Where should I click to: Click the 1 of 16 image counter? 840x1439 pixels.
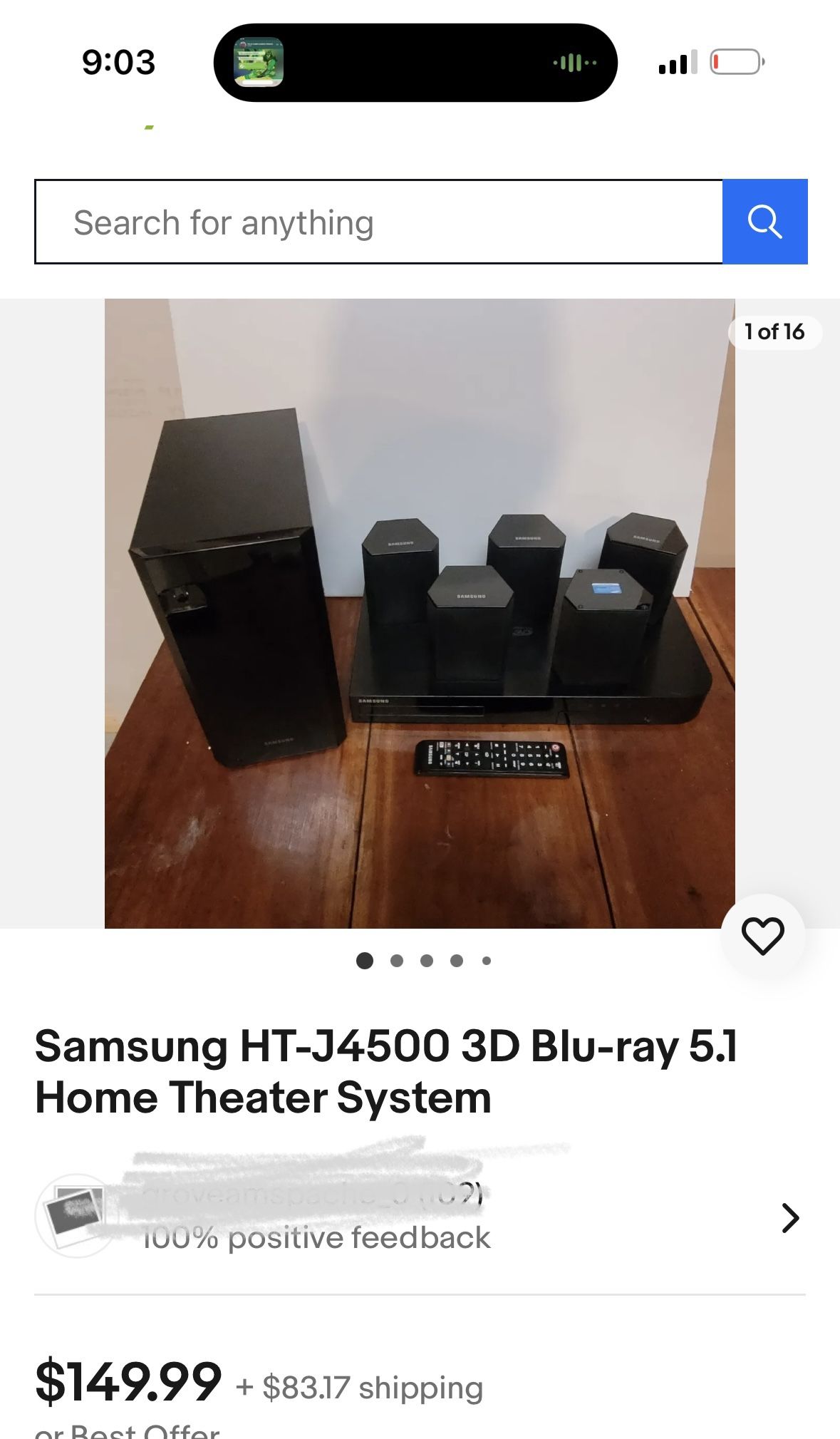(775, 331)
